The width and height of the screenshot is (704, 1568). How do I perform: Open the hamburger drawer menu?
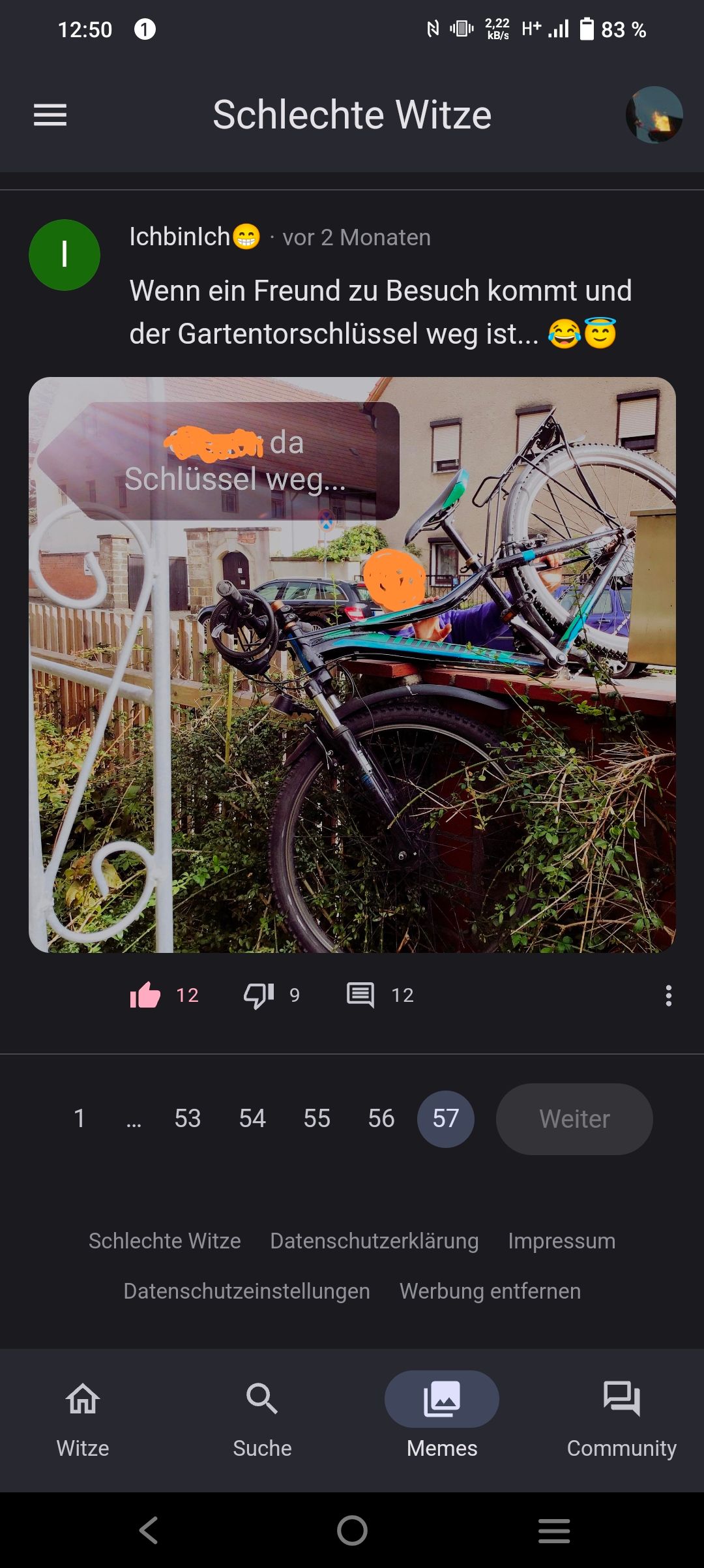50,115
